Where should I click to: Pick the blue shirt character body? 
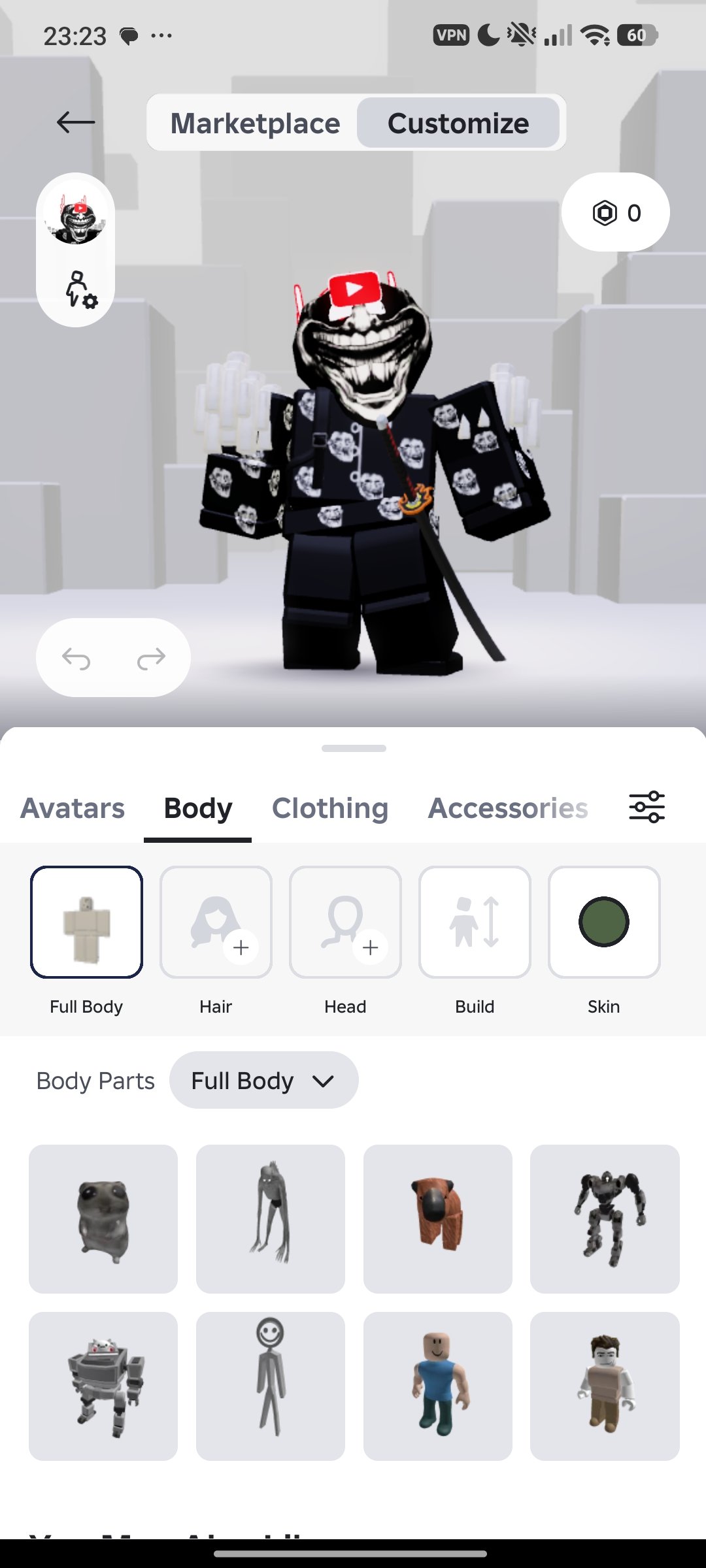[x=437, y=1386]
